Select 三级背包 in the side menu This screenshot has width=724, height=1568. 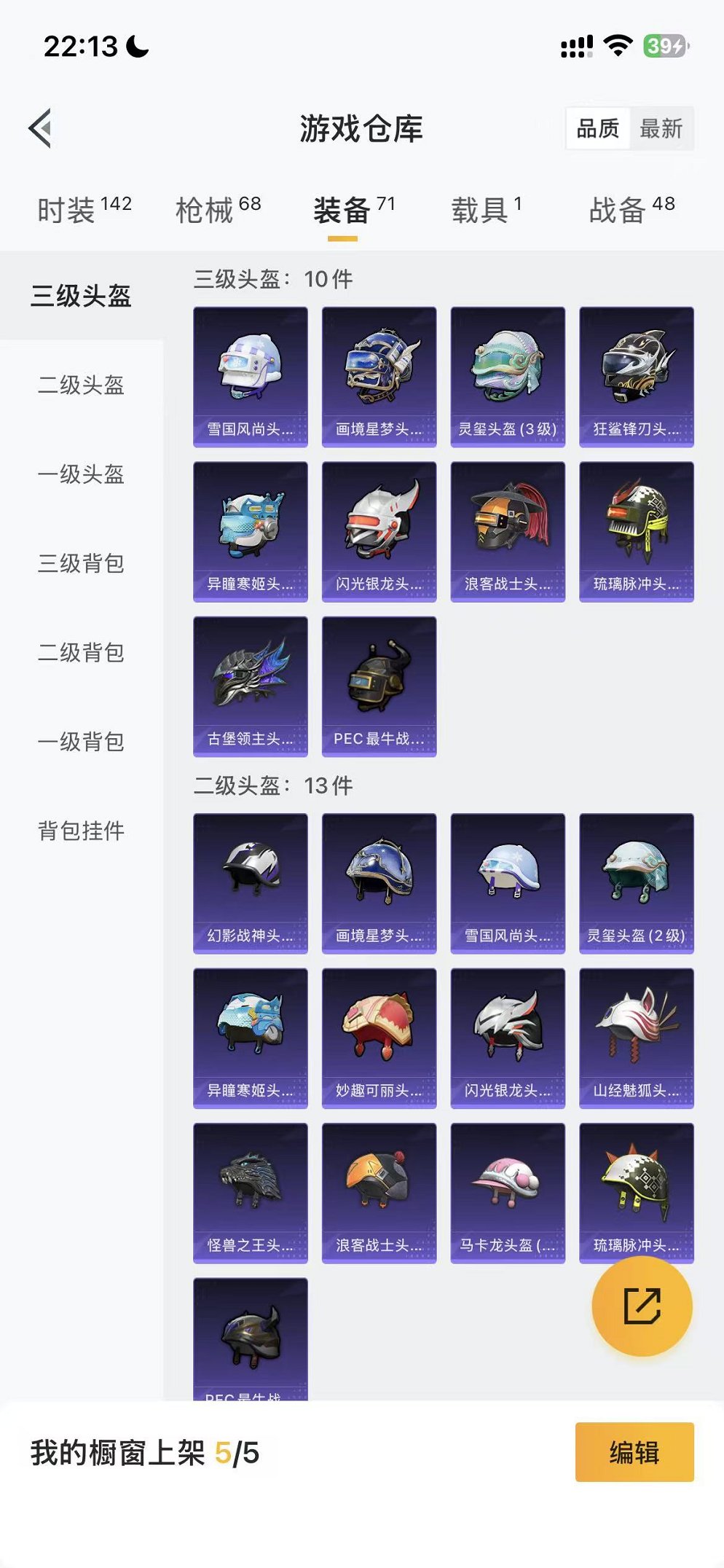click(81, 563)
